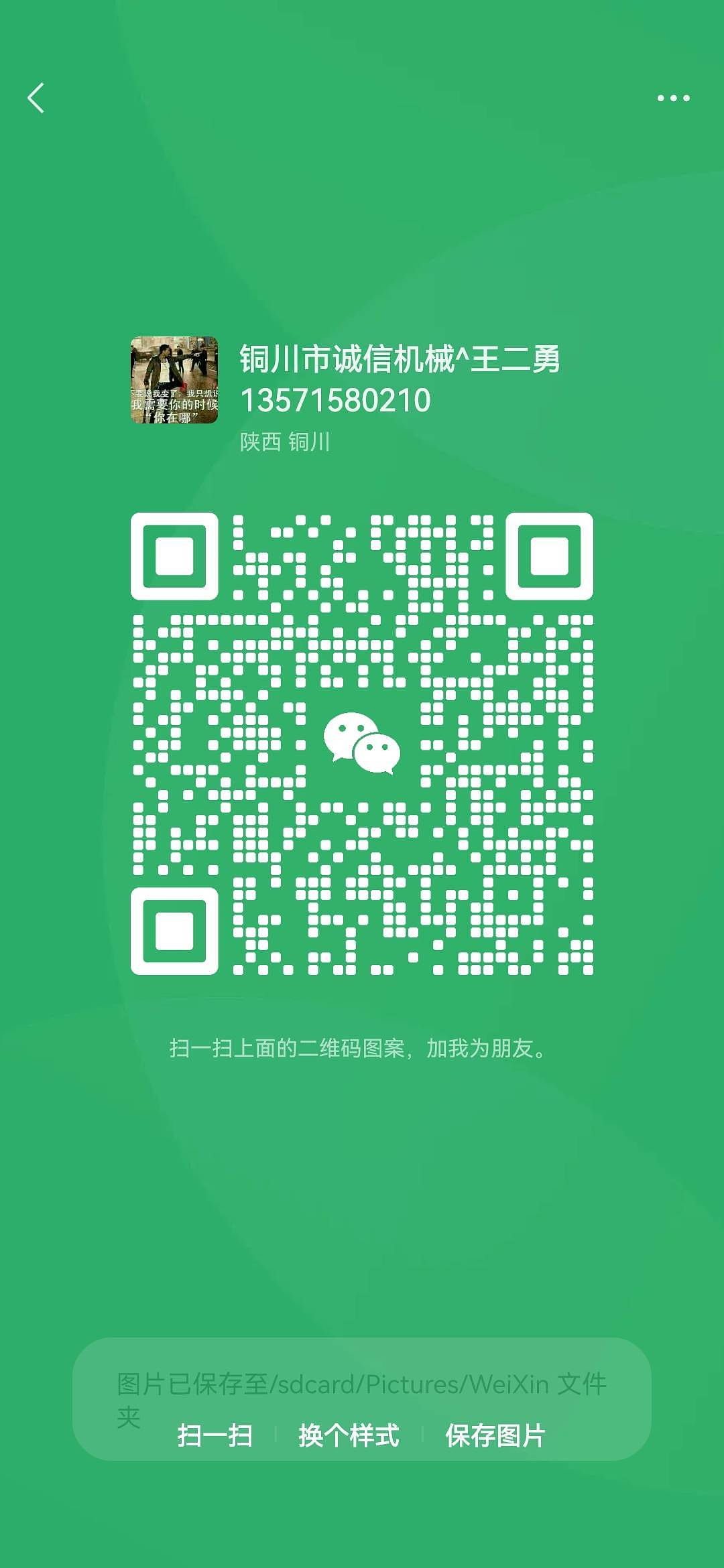This screenshot has width=724, height=1568.
Task: Save the QR image with 保存图片
Action: [495, 1435]
